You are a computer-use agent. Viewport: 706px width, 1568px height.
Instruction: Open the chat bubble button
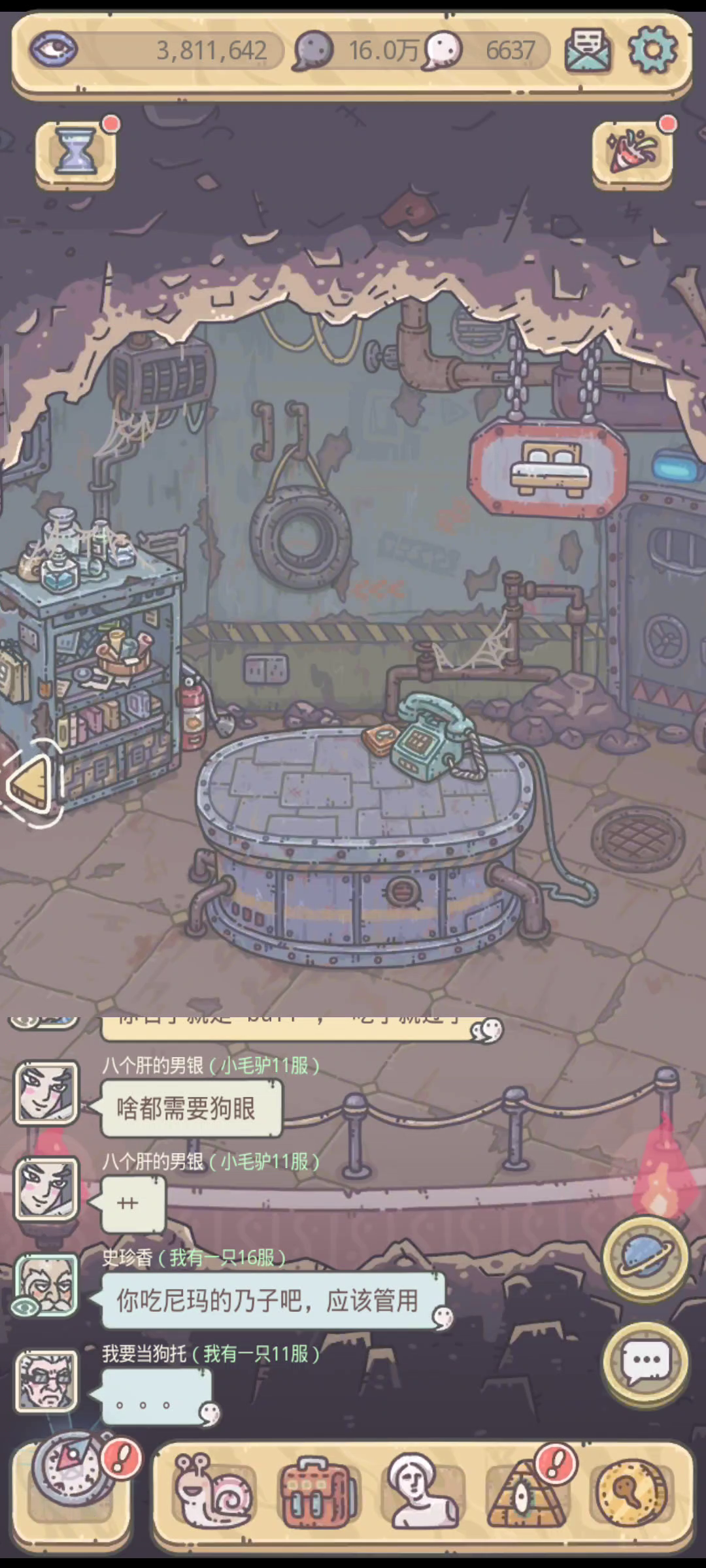tap(645, 1361)
